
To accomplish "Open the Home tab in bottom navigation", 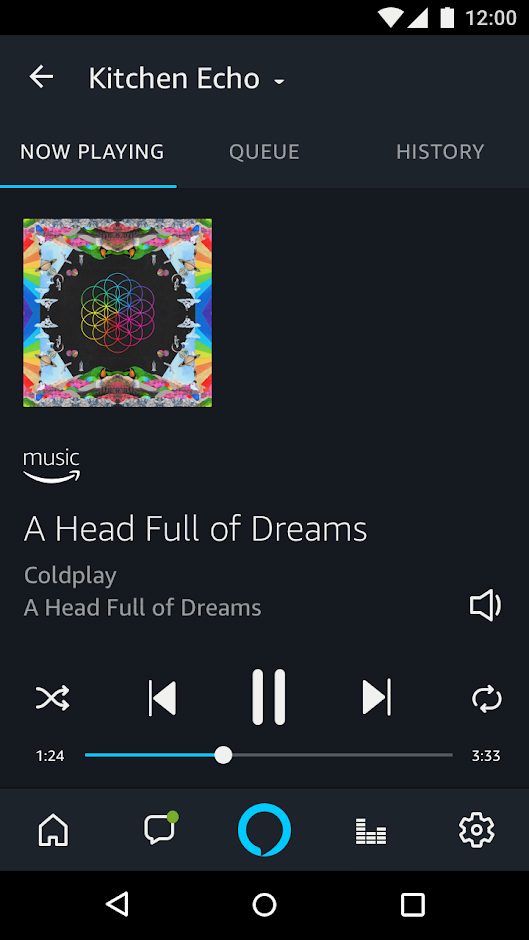I will pyautogui.click(x=53, y=830).
